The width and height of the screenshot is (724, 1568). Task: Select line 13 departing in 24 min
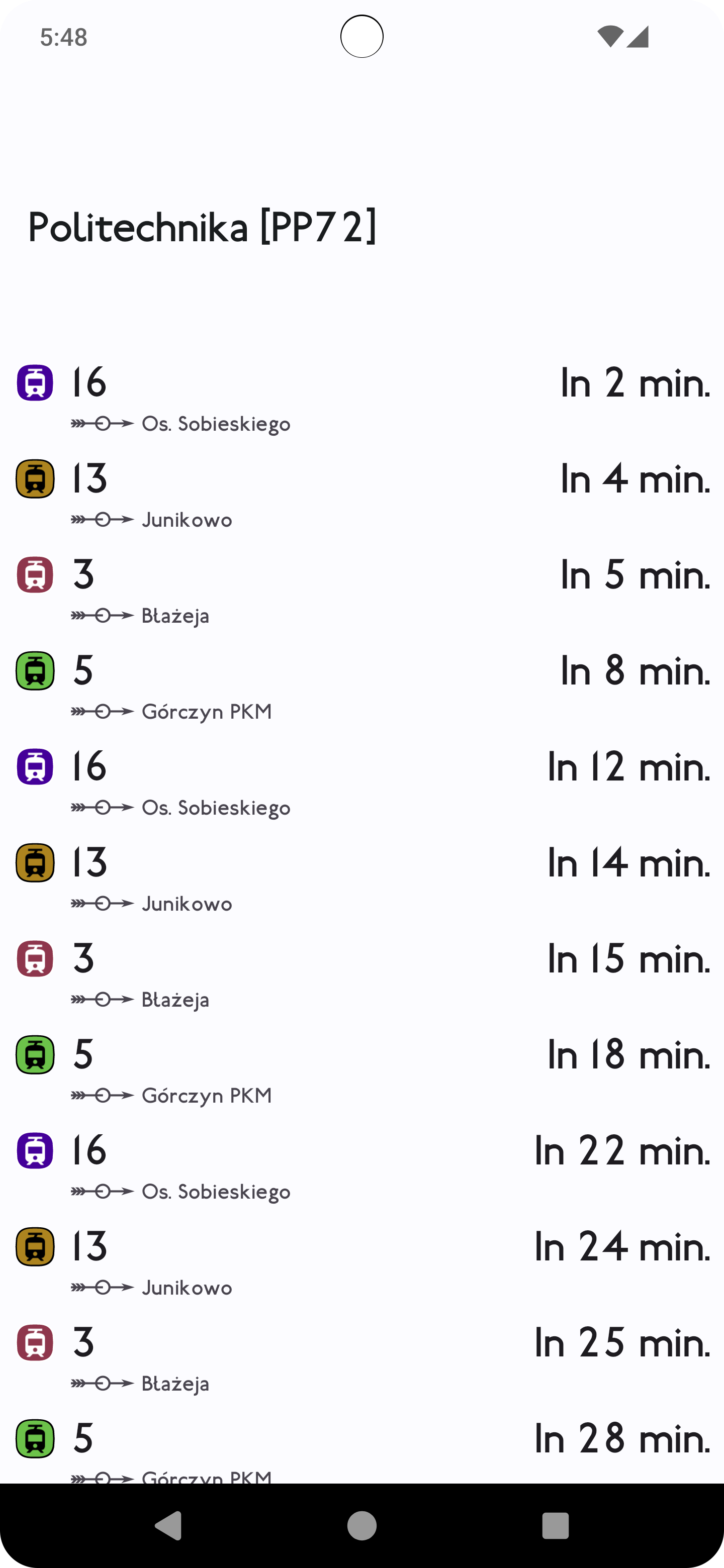coord(361,1261)
